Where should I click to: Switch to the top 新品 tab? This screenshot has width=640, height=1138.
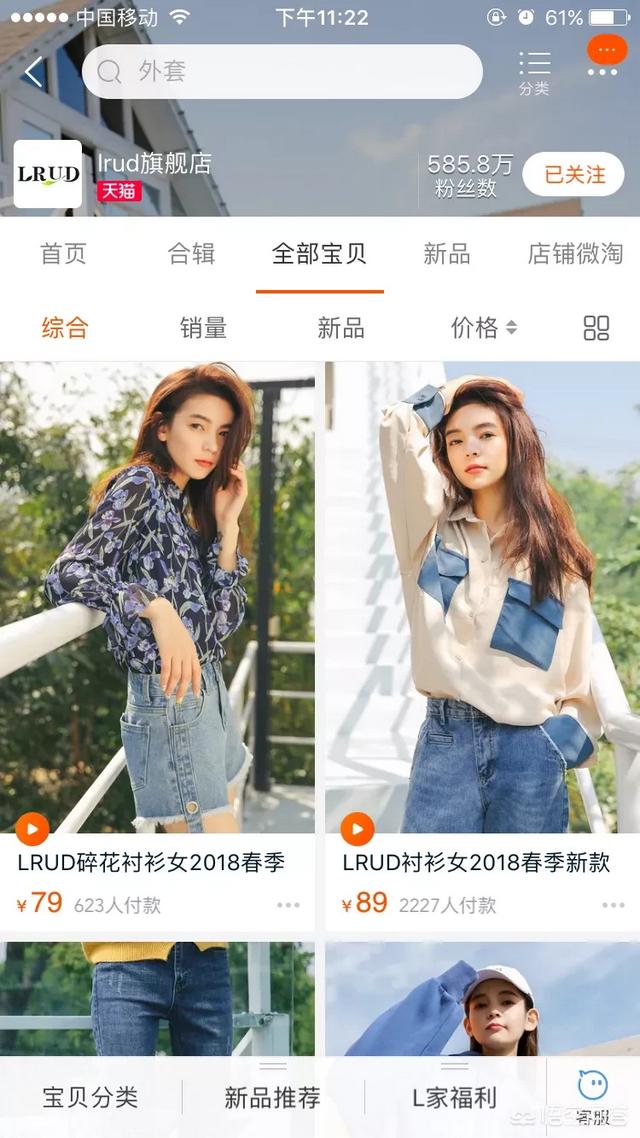(x=446, y=253)
